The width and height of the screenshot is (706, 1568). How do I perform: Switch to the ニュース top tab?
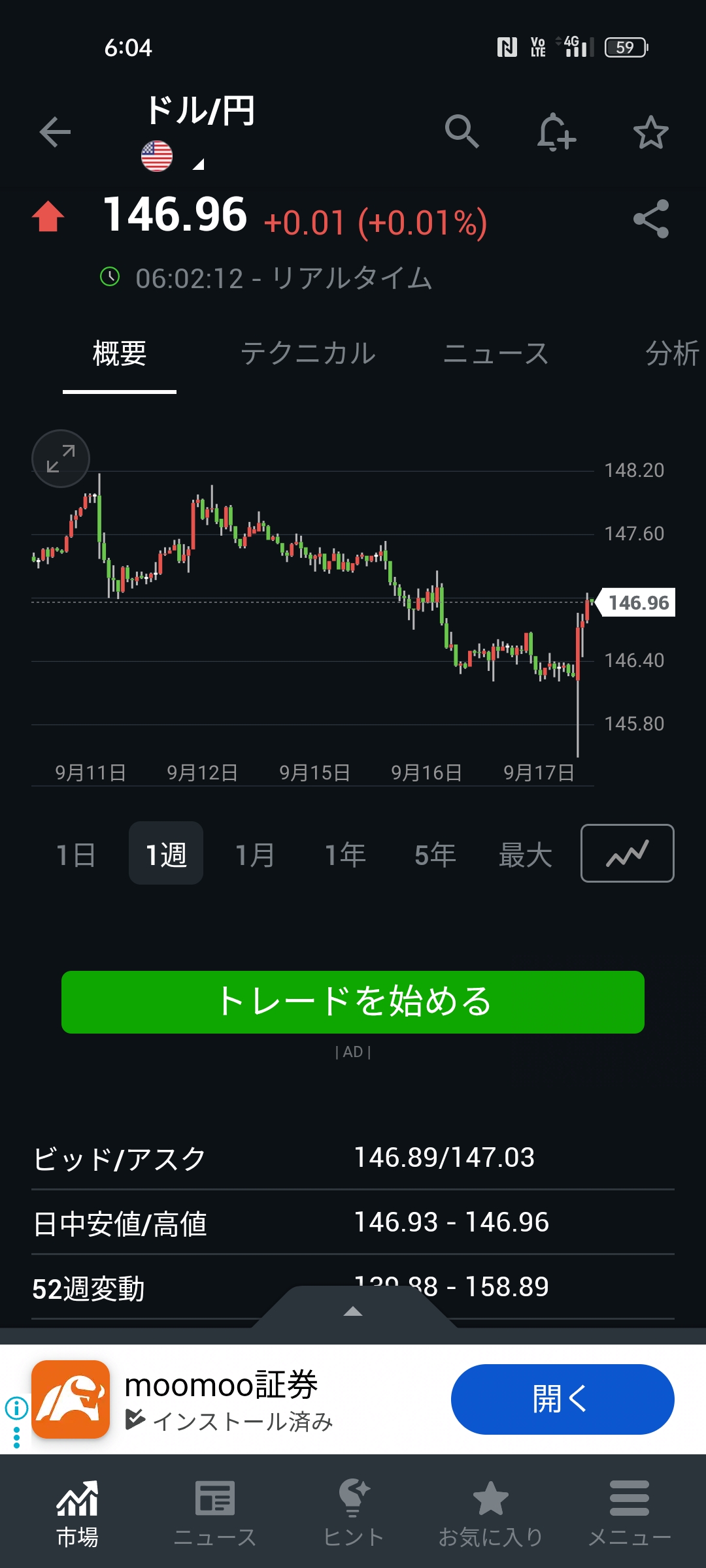tap(496, 353)
